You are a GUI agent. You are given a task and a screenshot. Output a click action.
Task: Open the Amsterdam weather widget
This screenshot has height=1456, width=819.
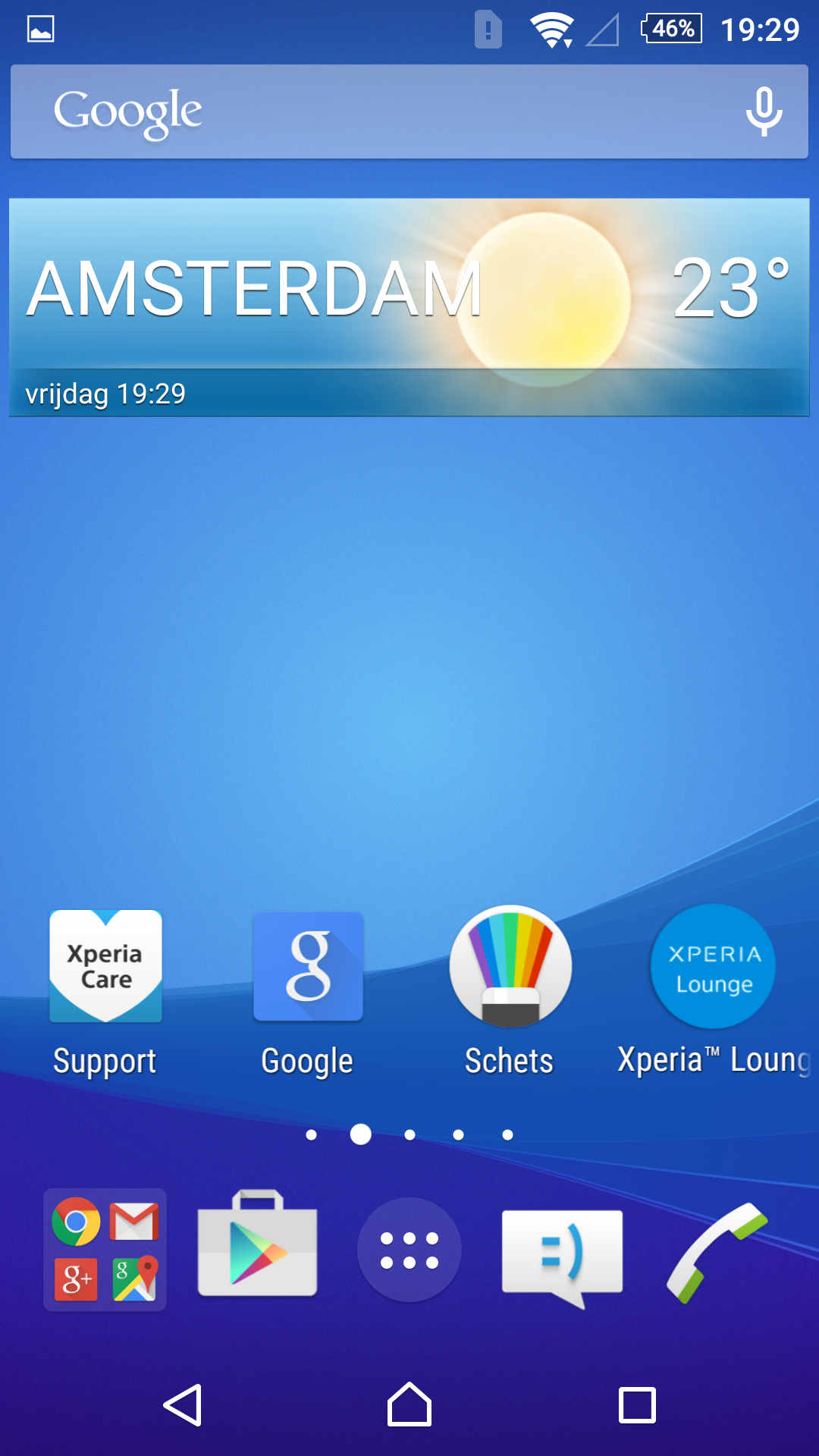coord(409,307)
